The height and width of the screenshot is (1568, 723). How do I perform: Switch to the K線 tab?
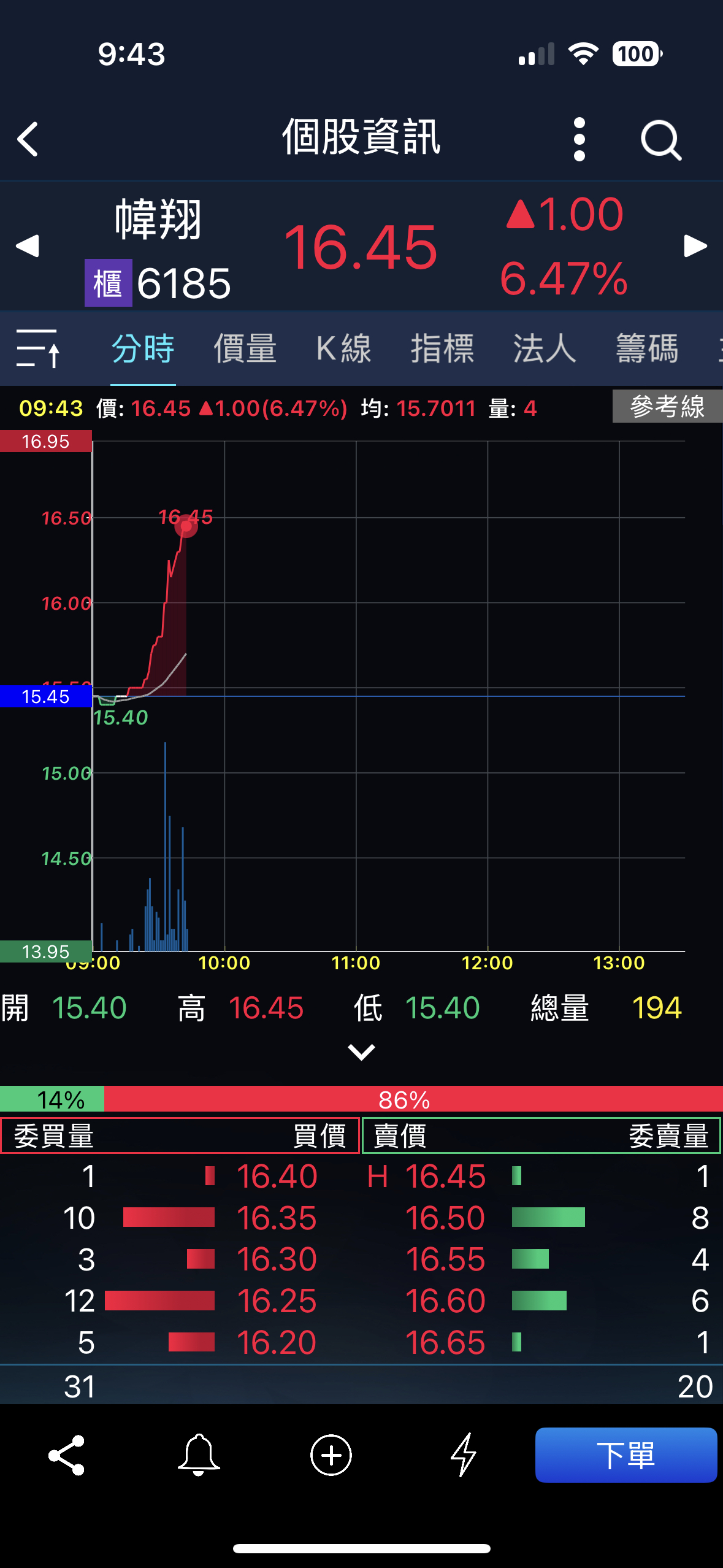point(343,348)
